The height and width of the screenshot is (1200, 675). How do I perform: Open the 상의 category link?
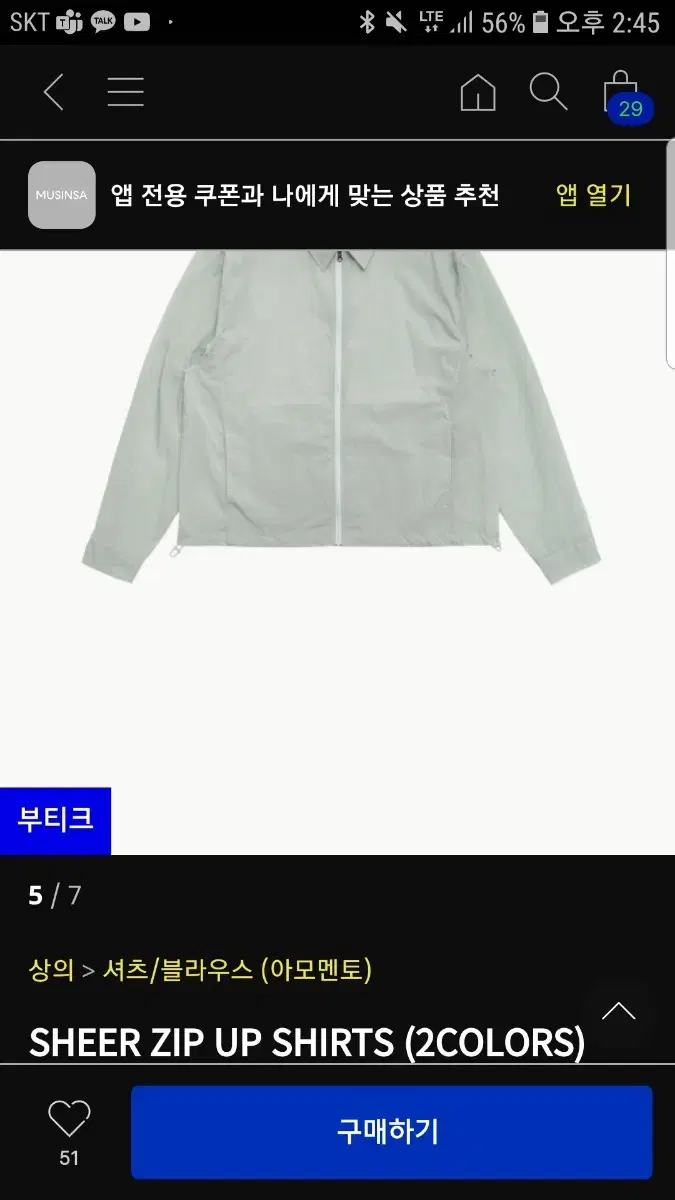click(x=51, y=969)
